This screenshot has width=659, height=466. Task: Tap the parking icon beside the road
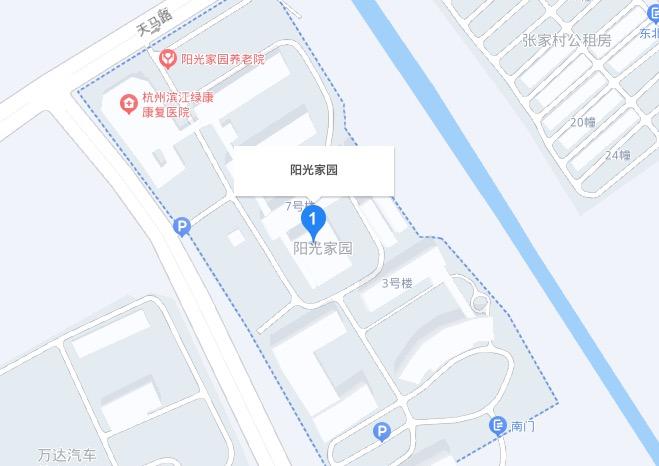click(x=182, y=227)
